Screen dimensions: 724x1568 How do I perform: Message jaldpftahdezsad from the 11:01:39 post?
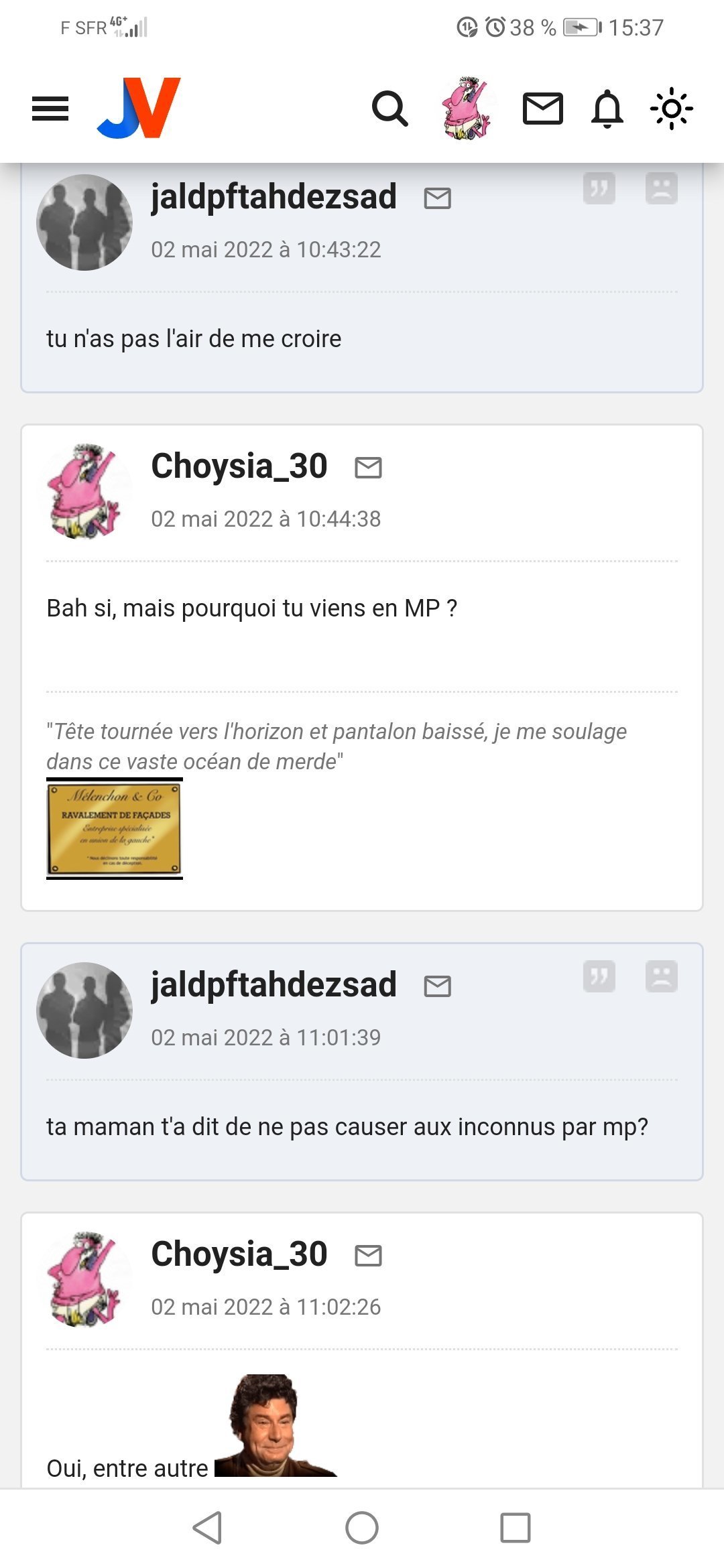coord(438,986)
